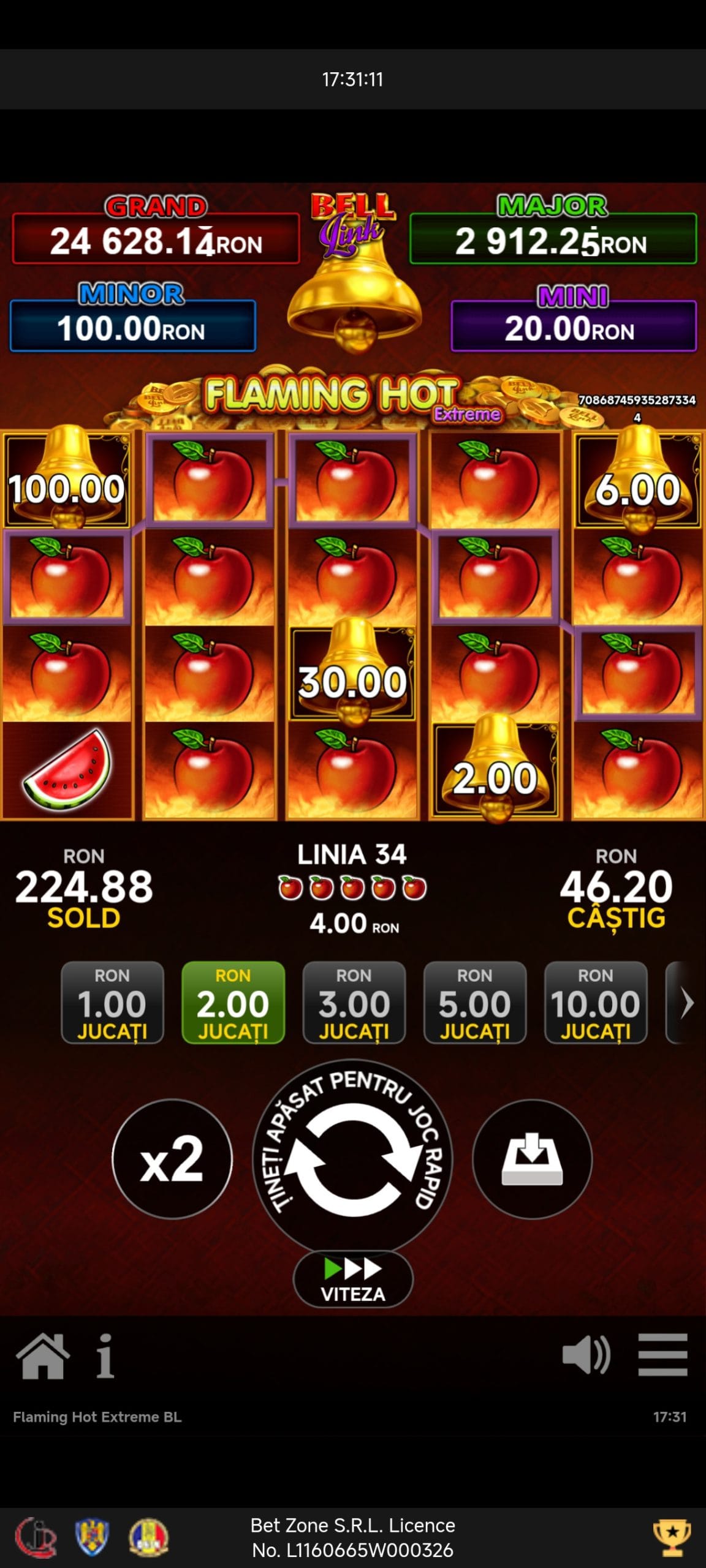Viewport: 706px width, 1568px height.
Task: Open the trophy icon
Action: pos(672,1537)
